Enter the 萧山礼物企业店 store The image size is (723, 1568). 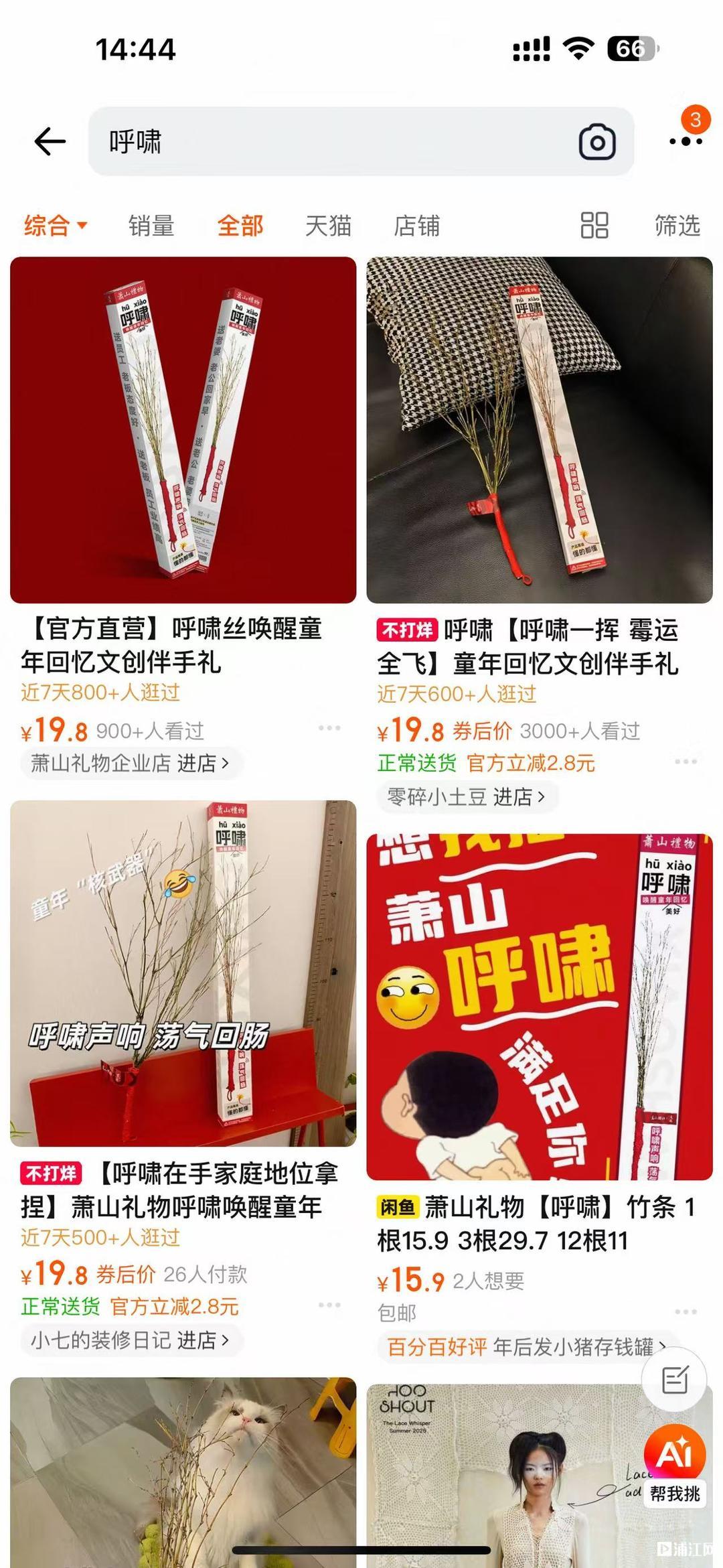click(x=130, y=763)
